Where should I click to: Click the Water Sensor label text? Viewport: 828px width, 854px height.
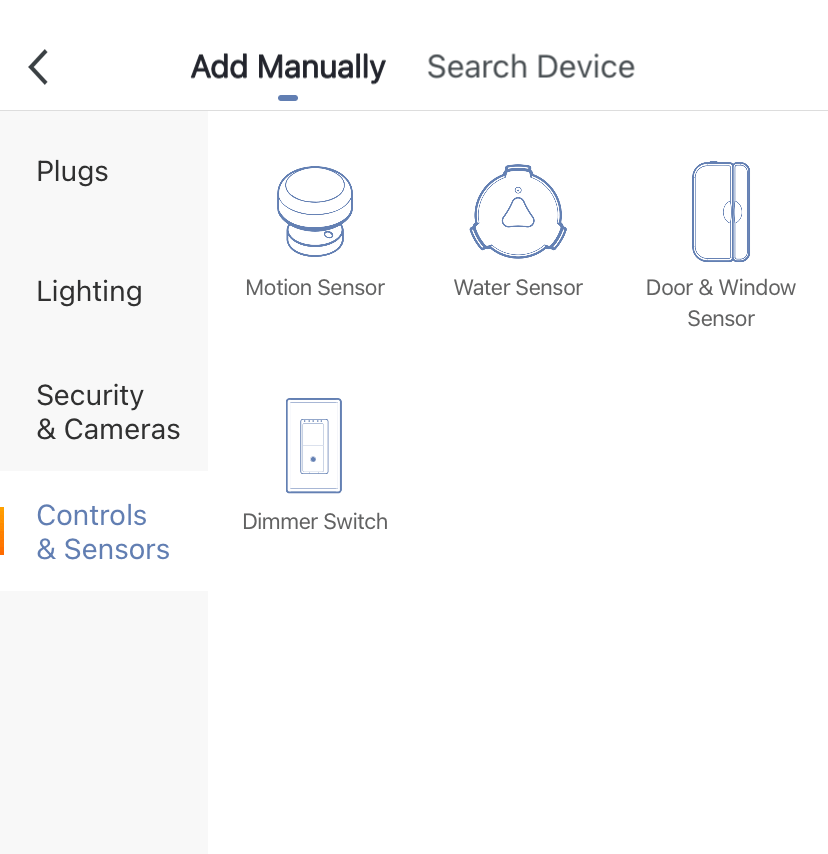click(x=518, y=287)
